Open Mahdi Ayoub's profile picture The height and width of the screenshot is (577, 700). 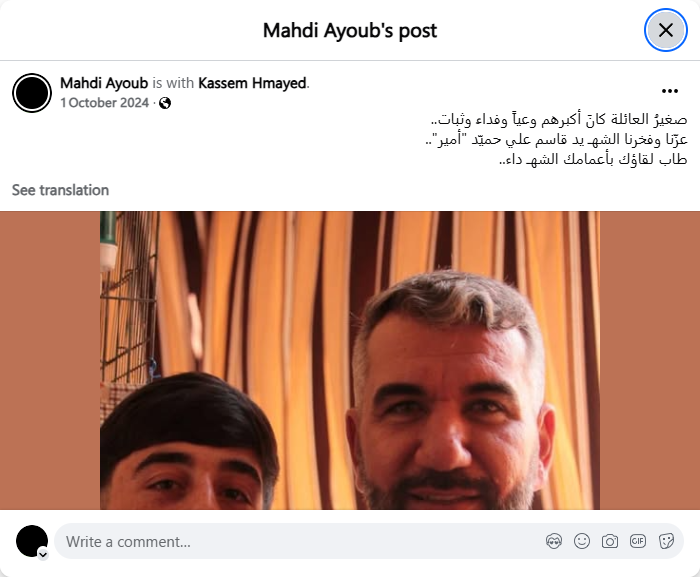[x=32, y=92]
